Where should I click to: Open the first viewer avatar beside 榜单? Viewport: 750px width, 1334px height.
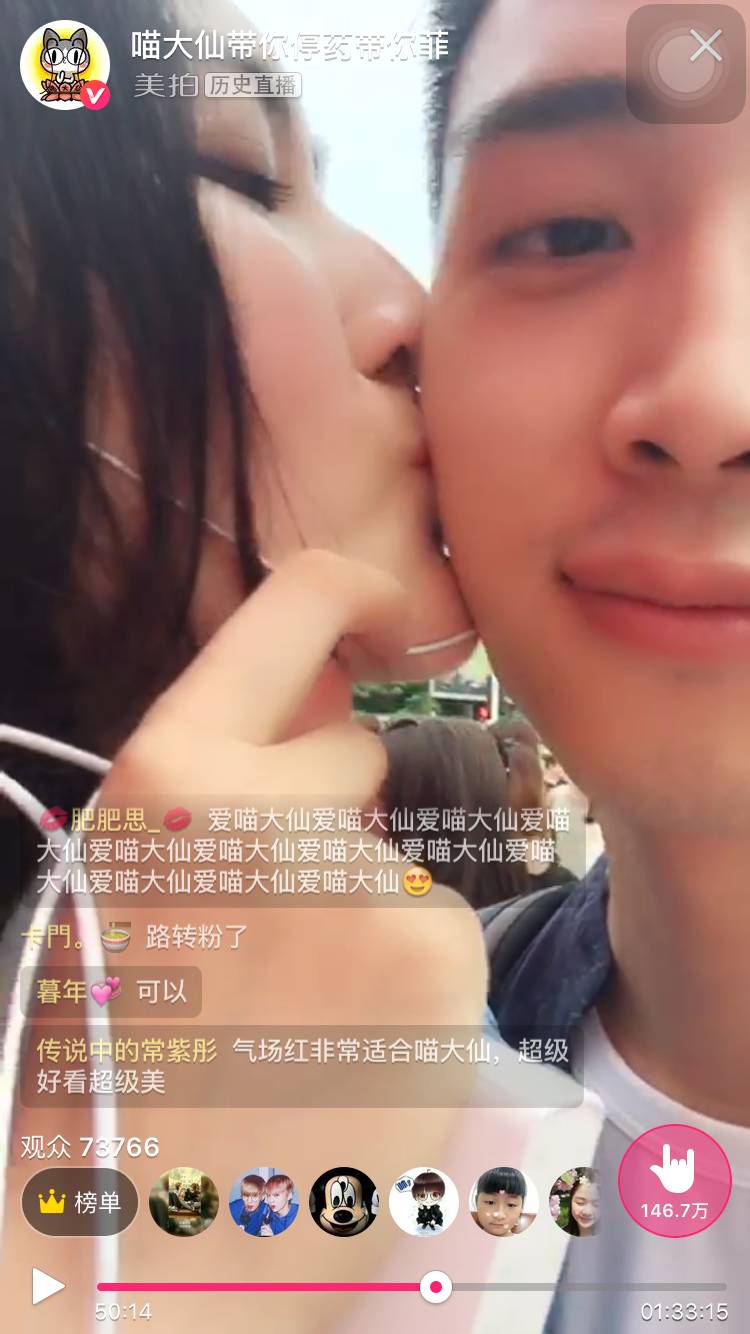coord(184,1202)
